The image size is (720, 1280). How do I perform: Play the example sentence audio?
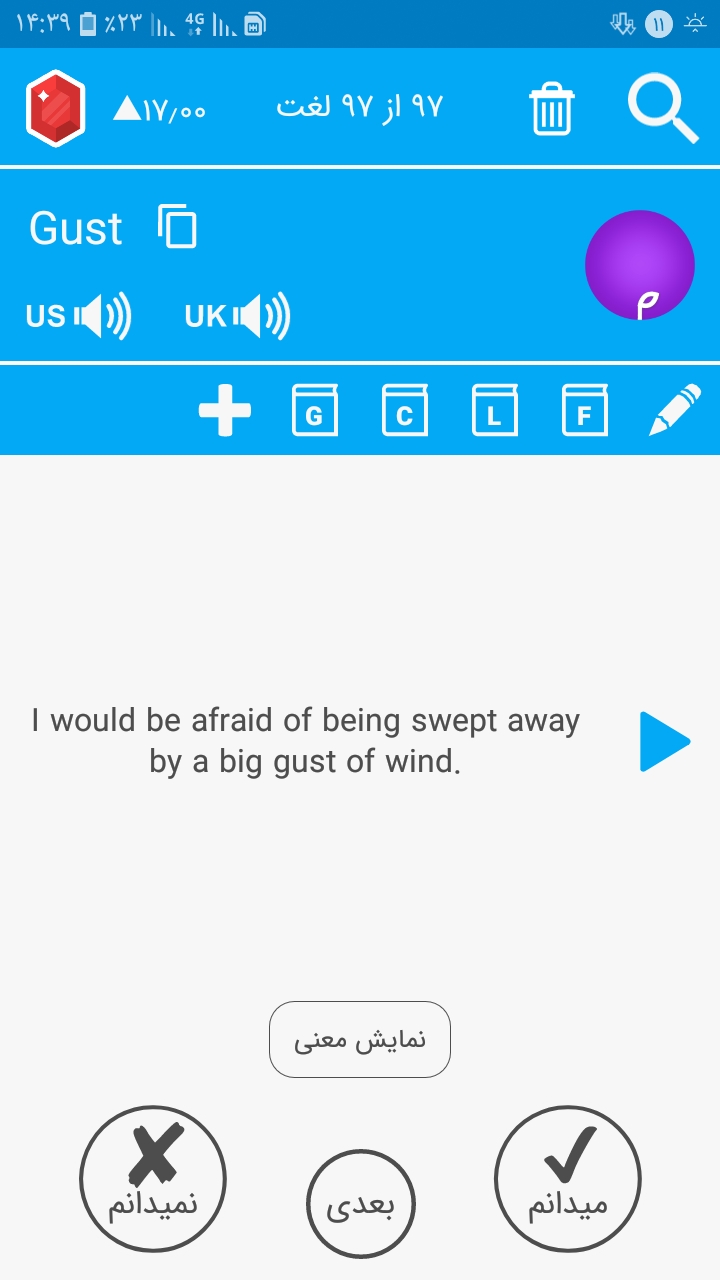(665, 742)
